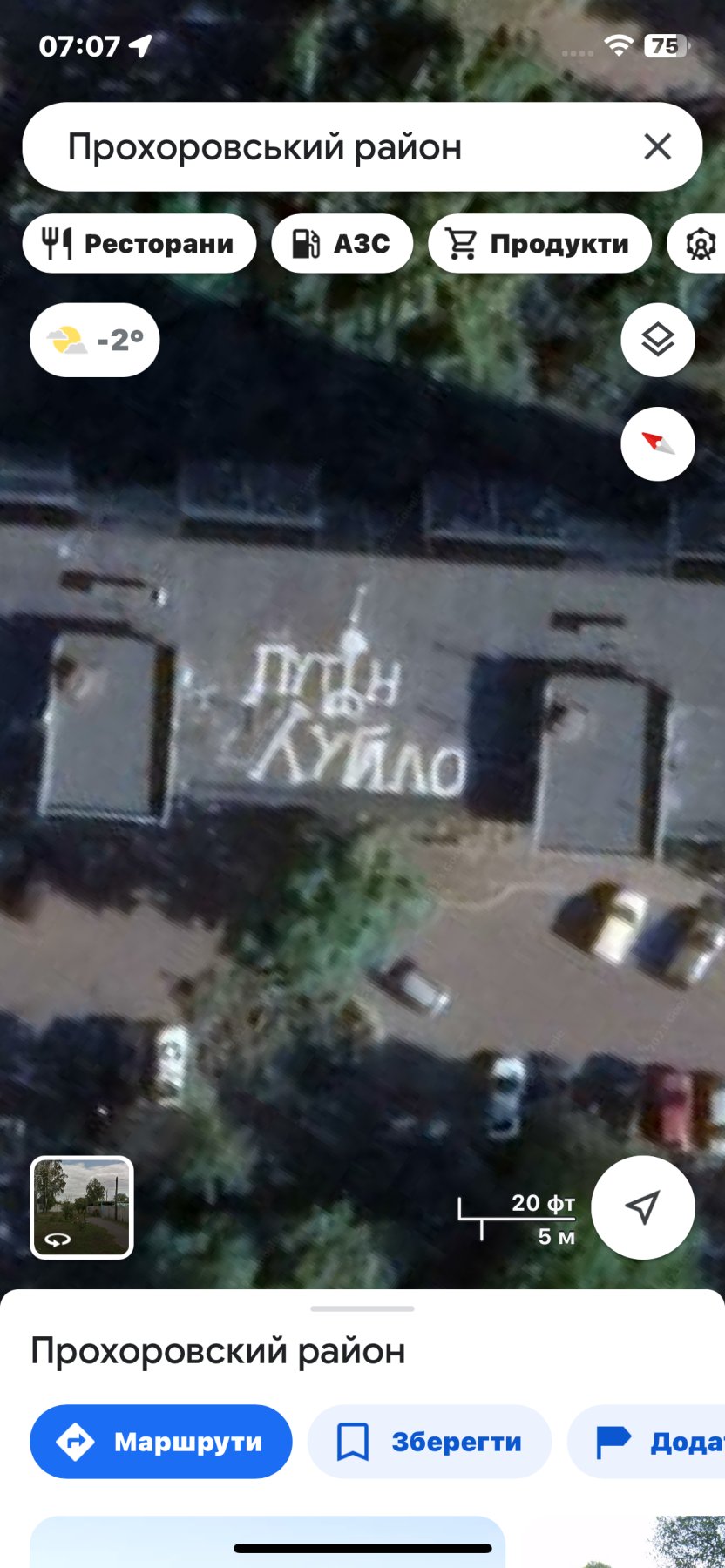Tap the attractions chip icon
The width and height of the screenshot is (725, 1568).
[x=700, y=244]
